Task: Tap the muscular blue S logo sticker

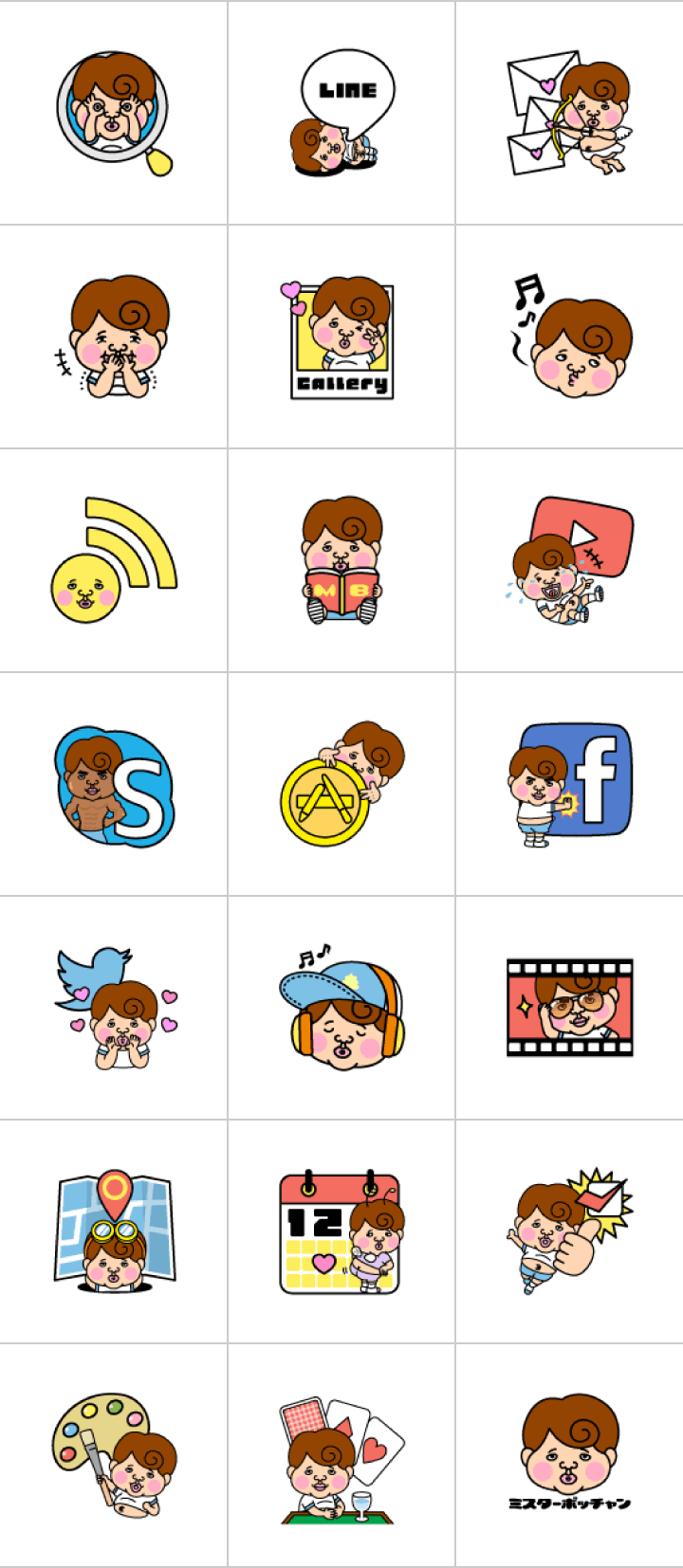Action: tap(114, 785)
